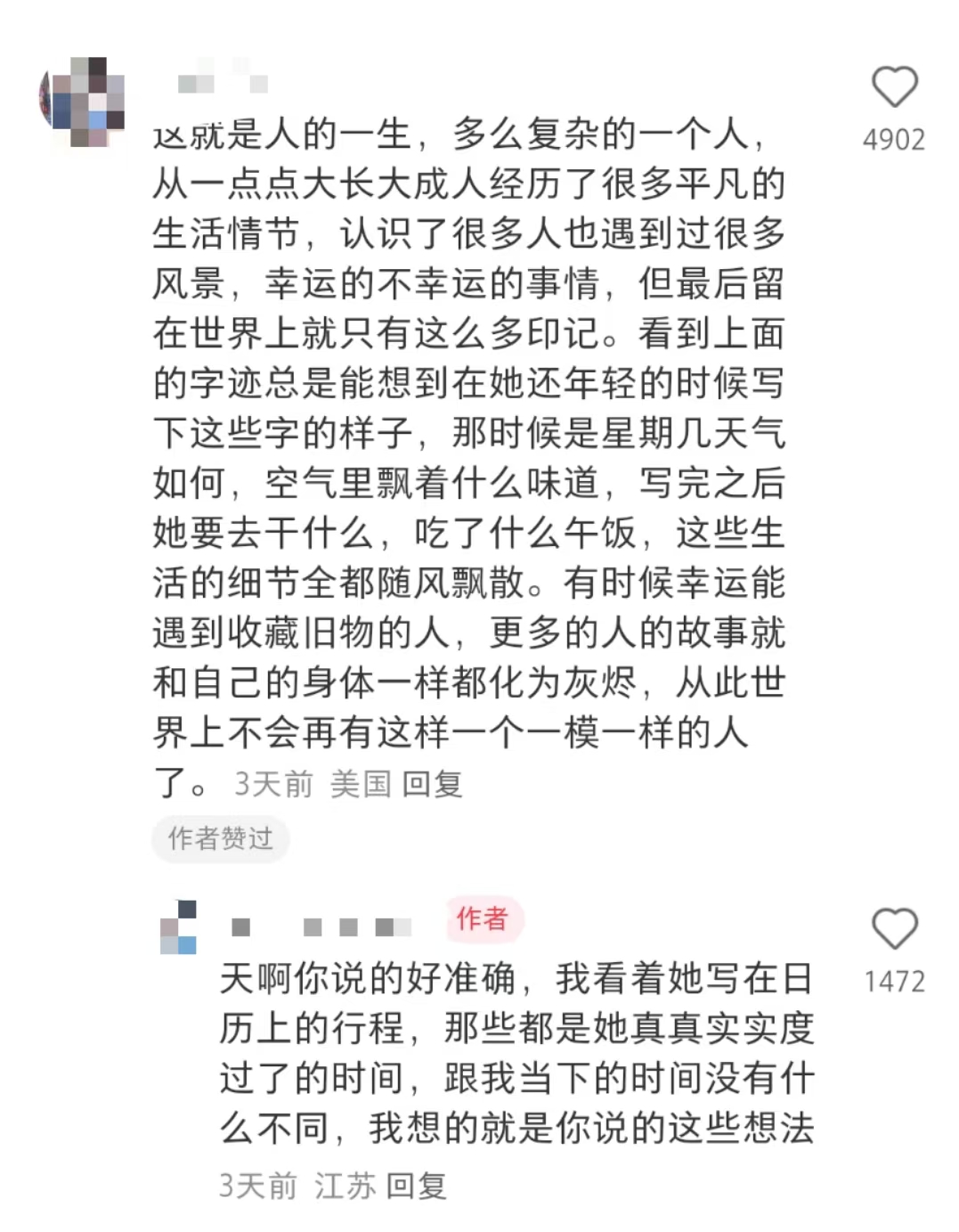Viewport: 959px width, 1232px height.
Task: Open the top commenter's profile avatar
Action: tap(81, 101)
